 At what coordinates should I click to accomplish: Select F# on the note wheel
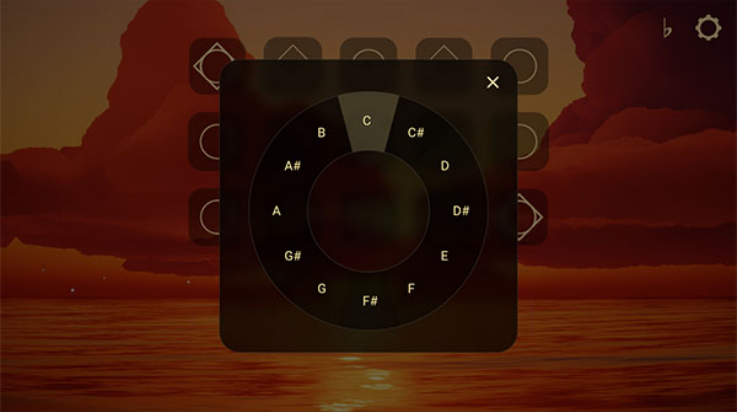pyautogui.click(x=369, y=301)
